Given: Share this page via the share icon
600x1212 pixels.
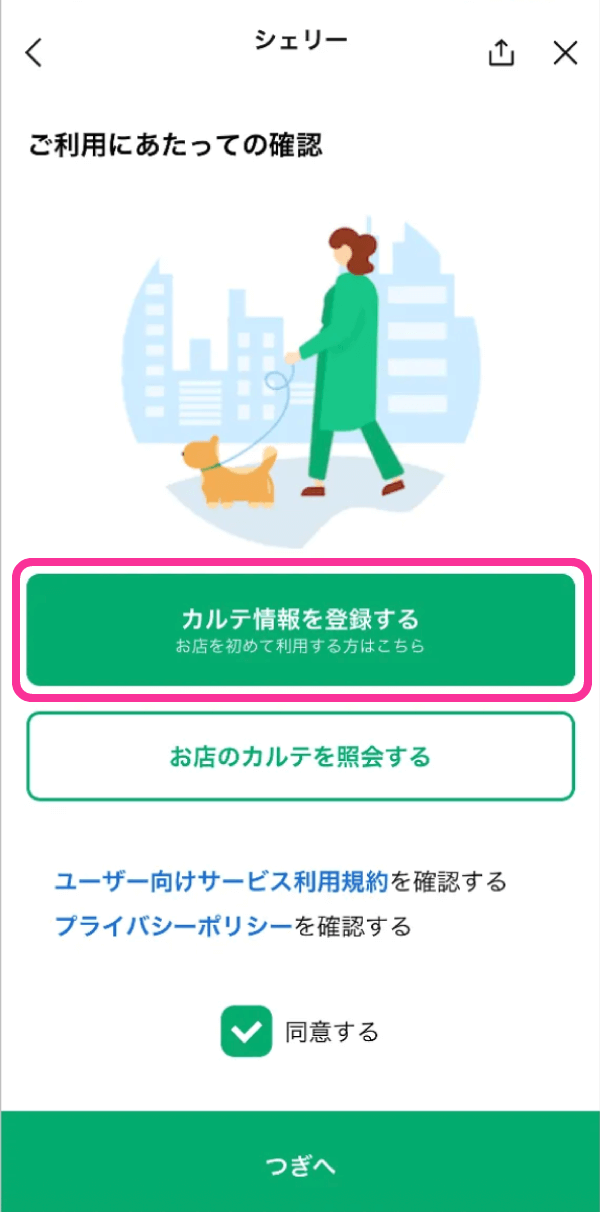Looking at the screenshot, I should point(501,53).
